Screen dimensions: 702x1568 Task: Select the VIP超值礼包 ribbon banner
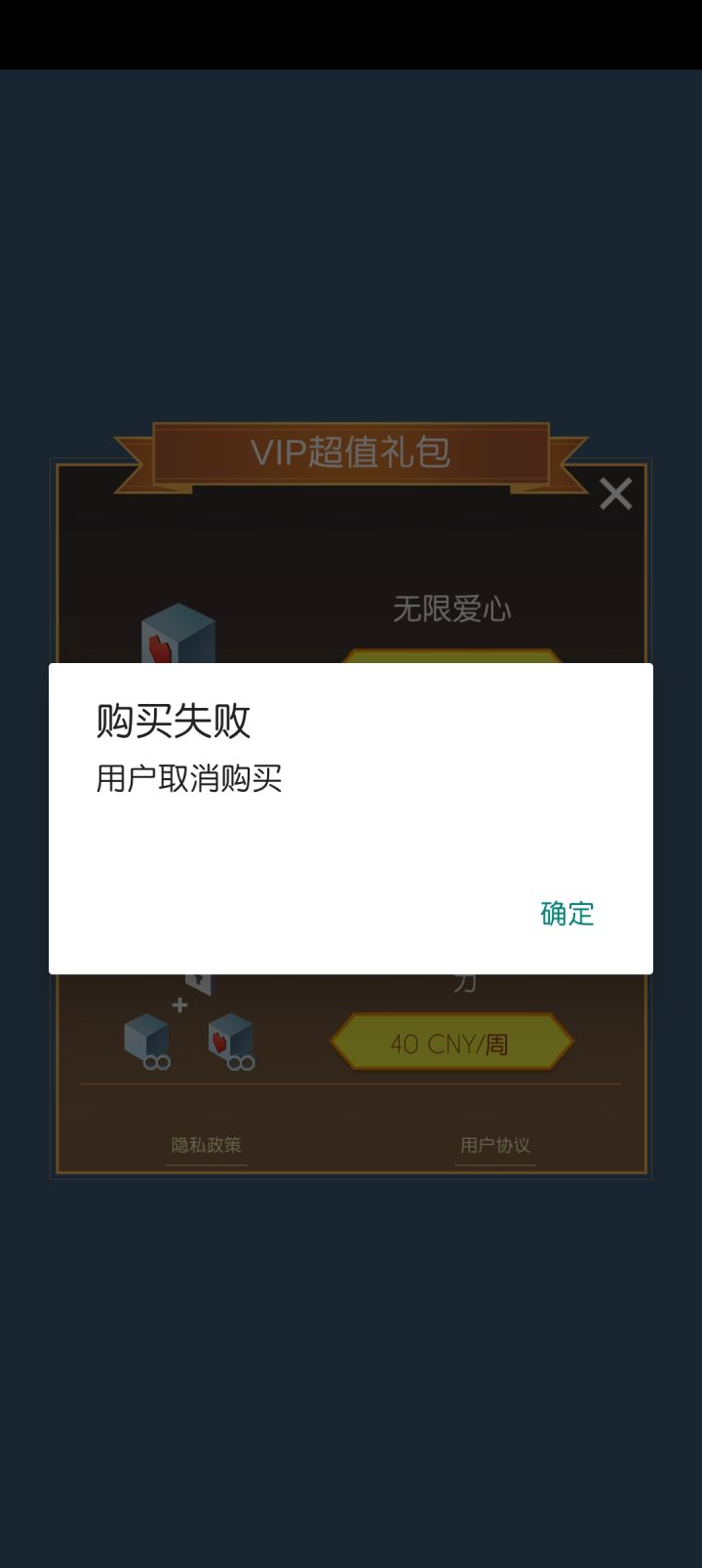351,451
